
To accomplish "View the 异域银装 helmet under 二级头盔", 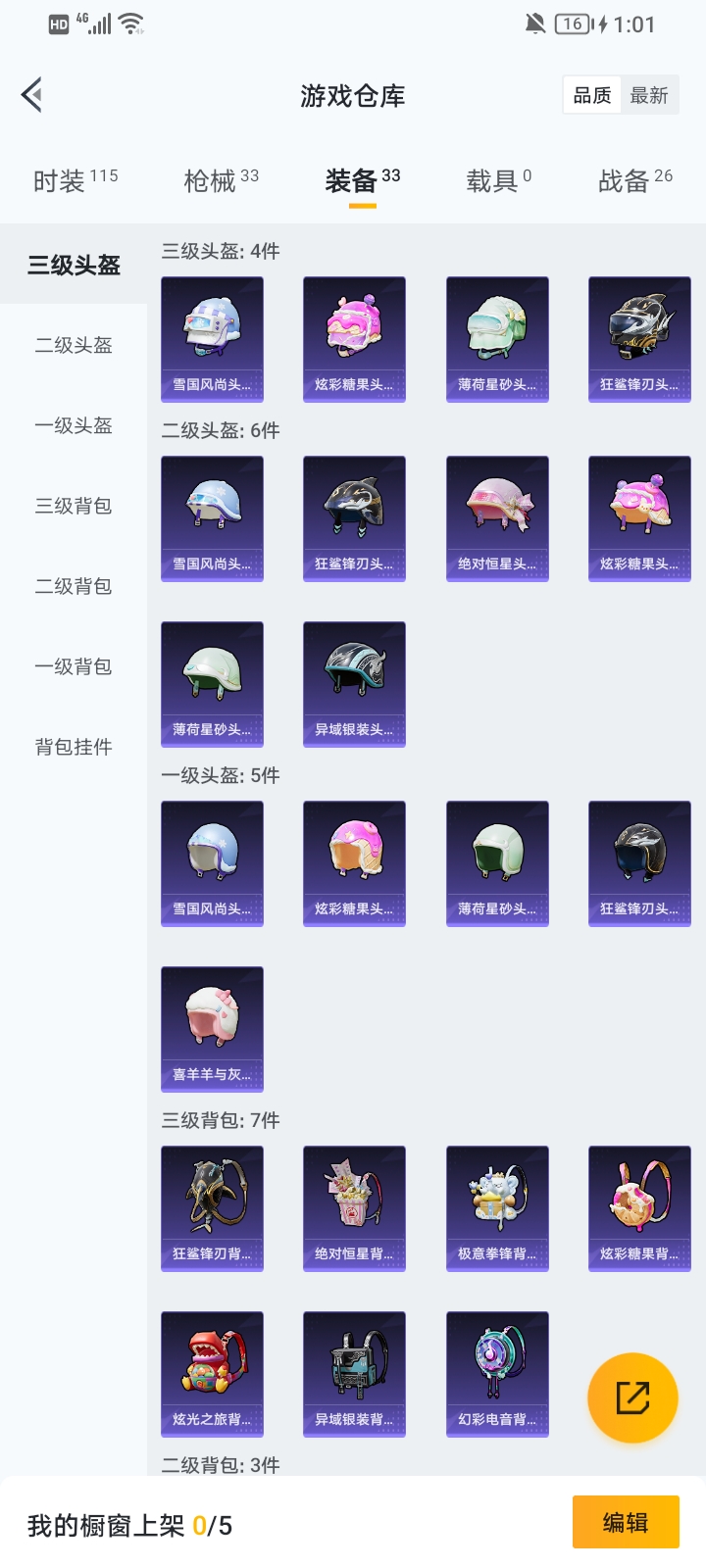I will coord(354,684).
